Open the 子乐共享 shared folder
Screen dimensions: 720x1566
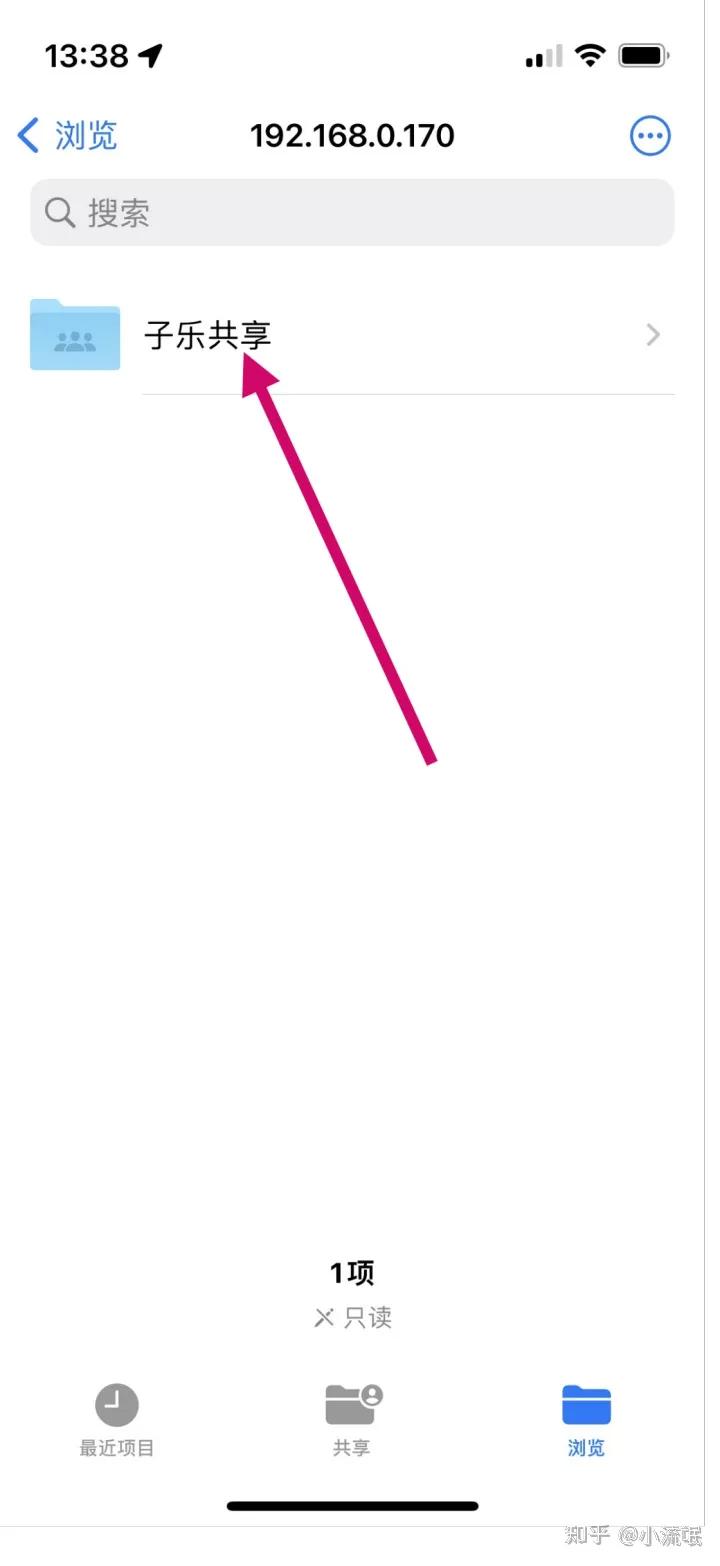point(350,335)
